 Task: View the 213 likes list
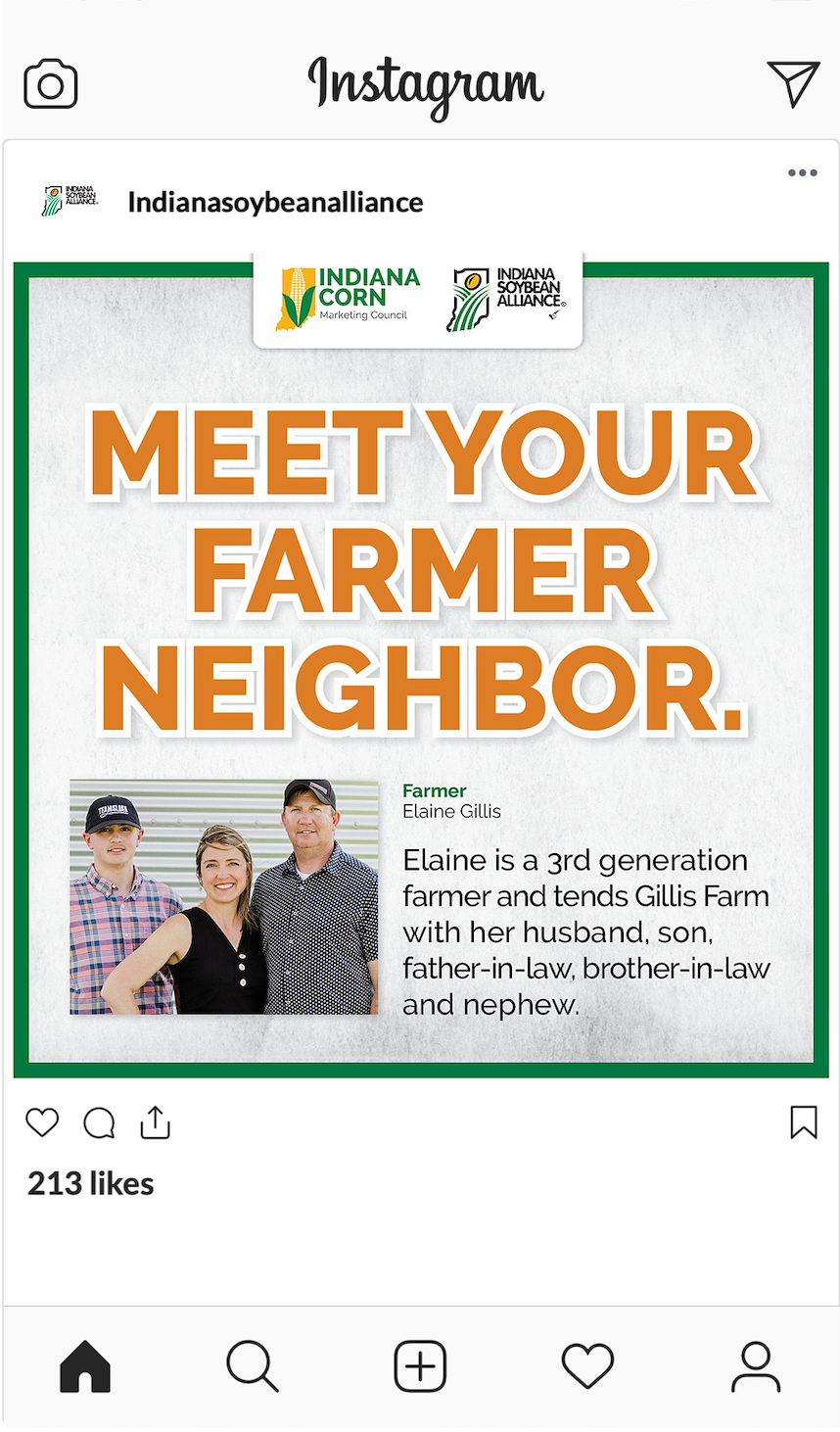pyautogui.click(x=91, y=1184)
